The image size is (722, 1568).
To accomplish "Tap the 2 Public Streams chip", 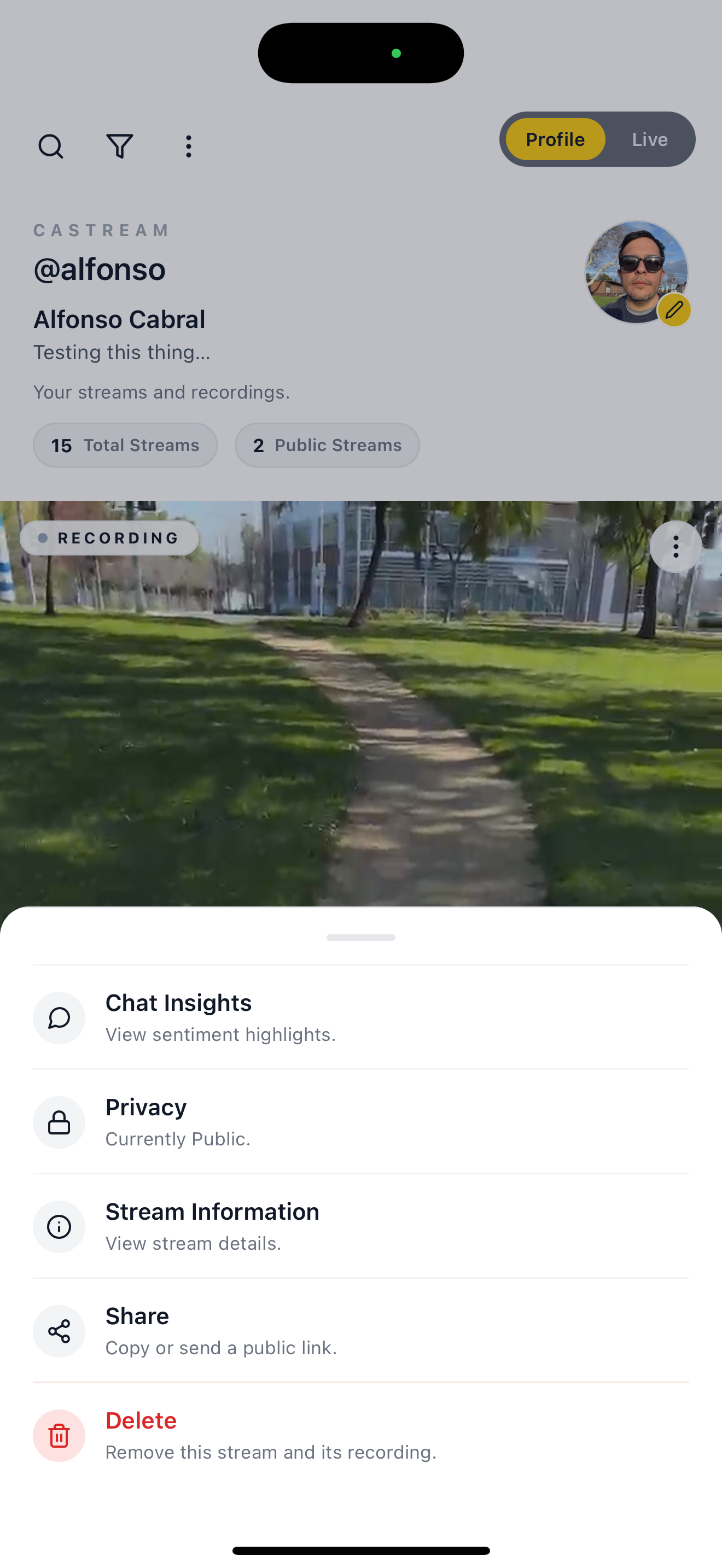I will pos(327,446).
